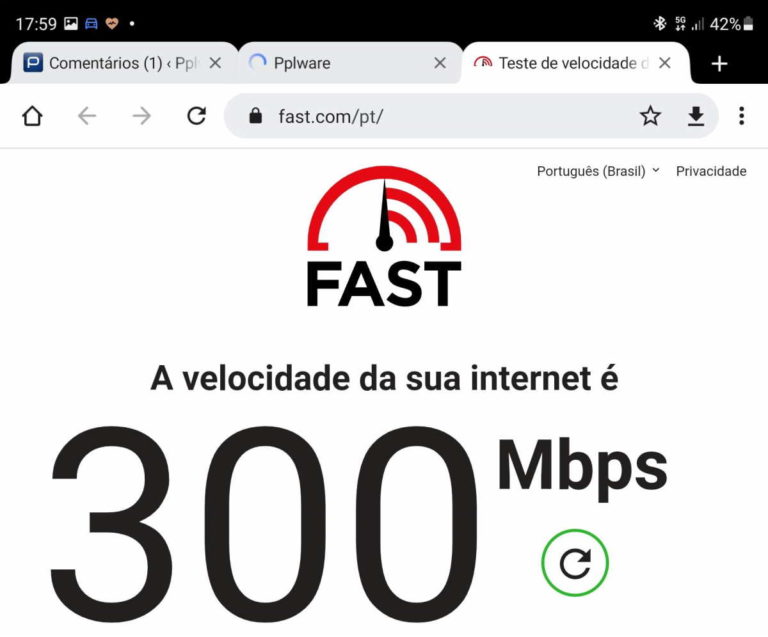768x637 pixels.
Task: Close the Teste de velocidade tab
Action: tap(665, 63)
